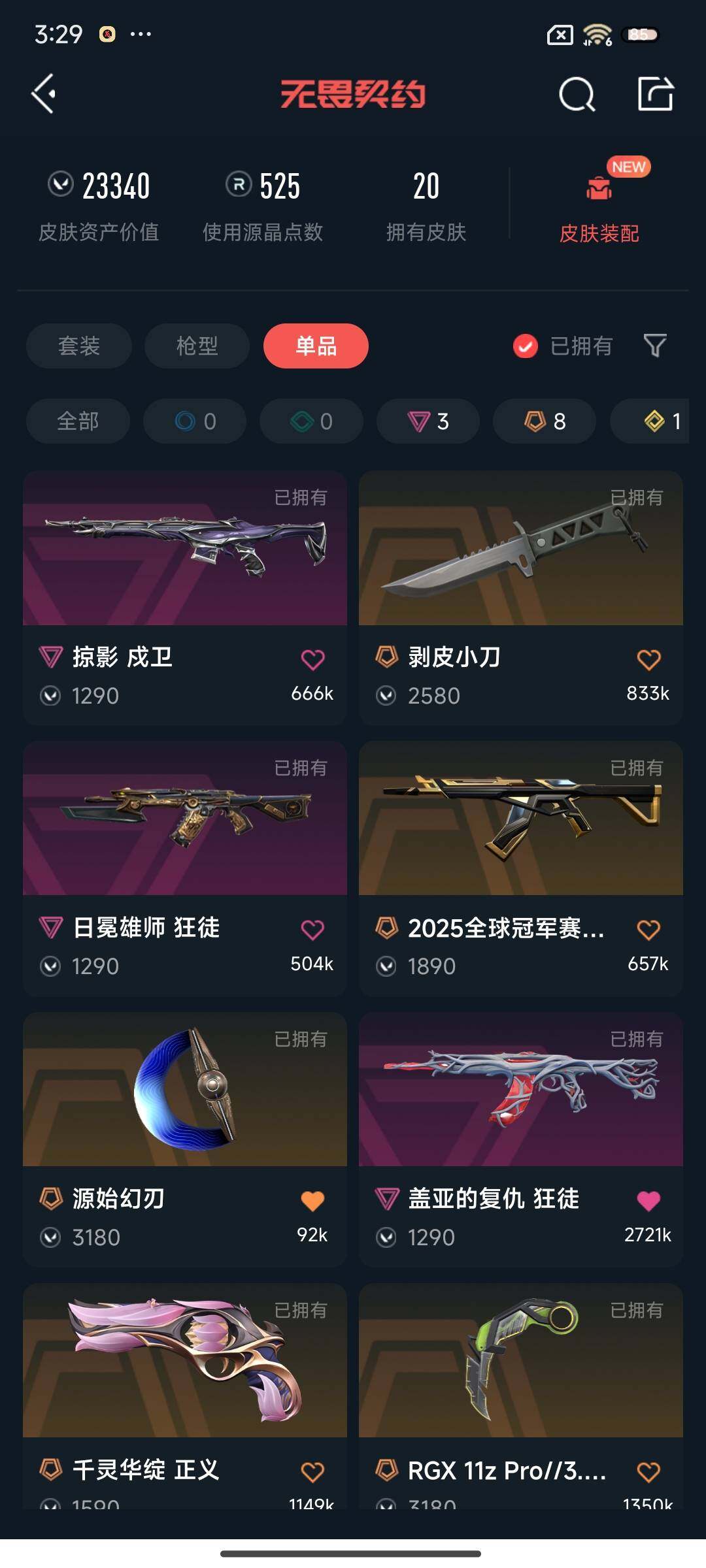Screen dimensions: 706x1568
Task: Go back using the back arrow
Action: click(x=44, y=94)
